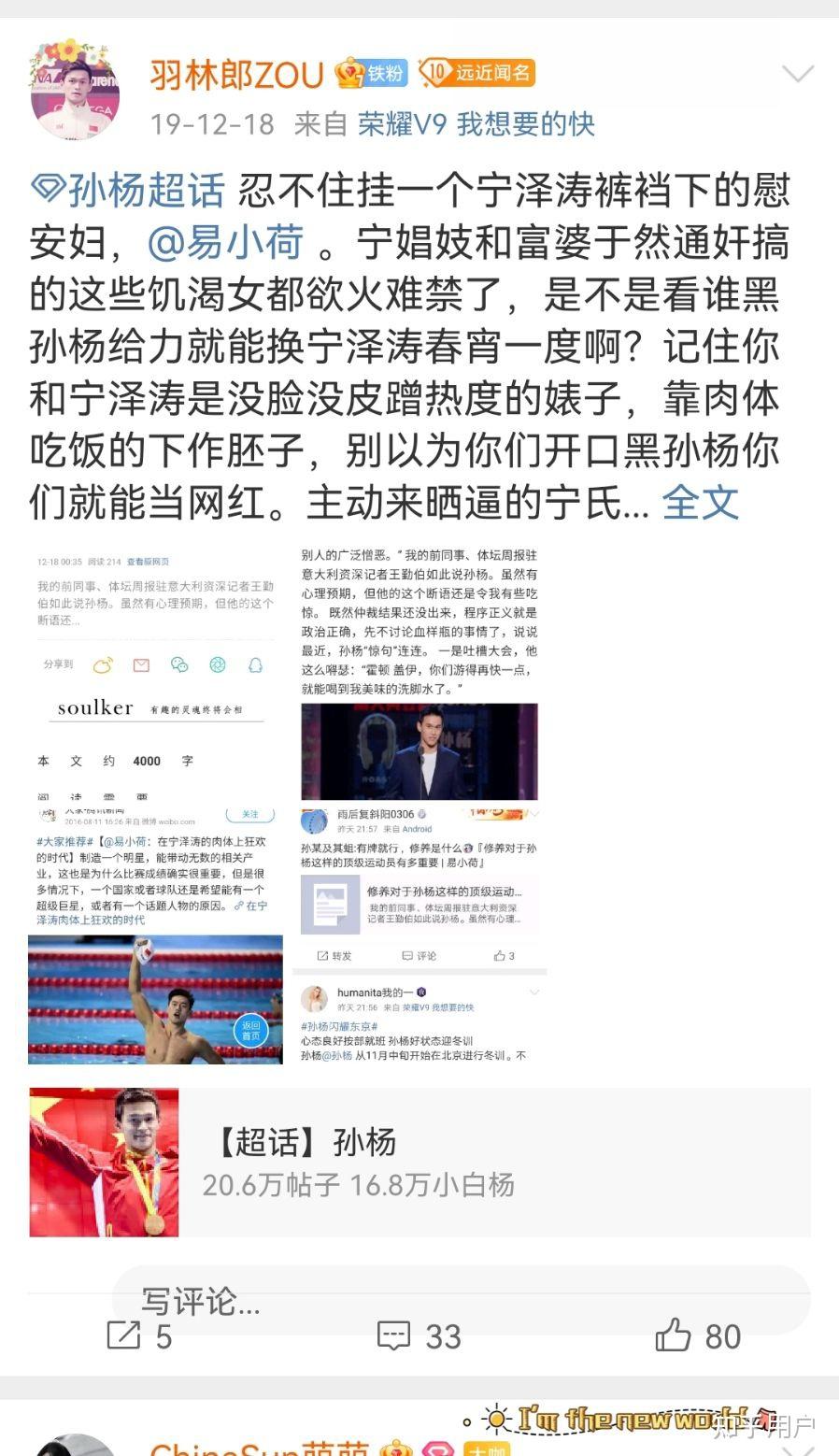Open the source link 荣耀V9 我想要的快
839x1456 pixels.
[x=476, y=124]
